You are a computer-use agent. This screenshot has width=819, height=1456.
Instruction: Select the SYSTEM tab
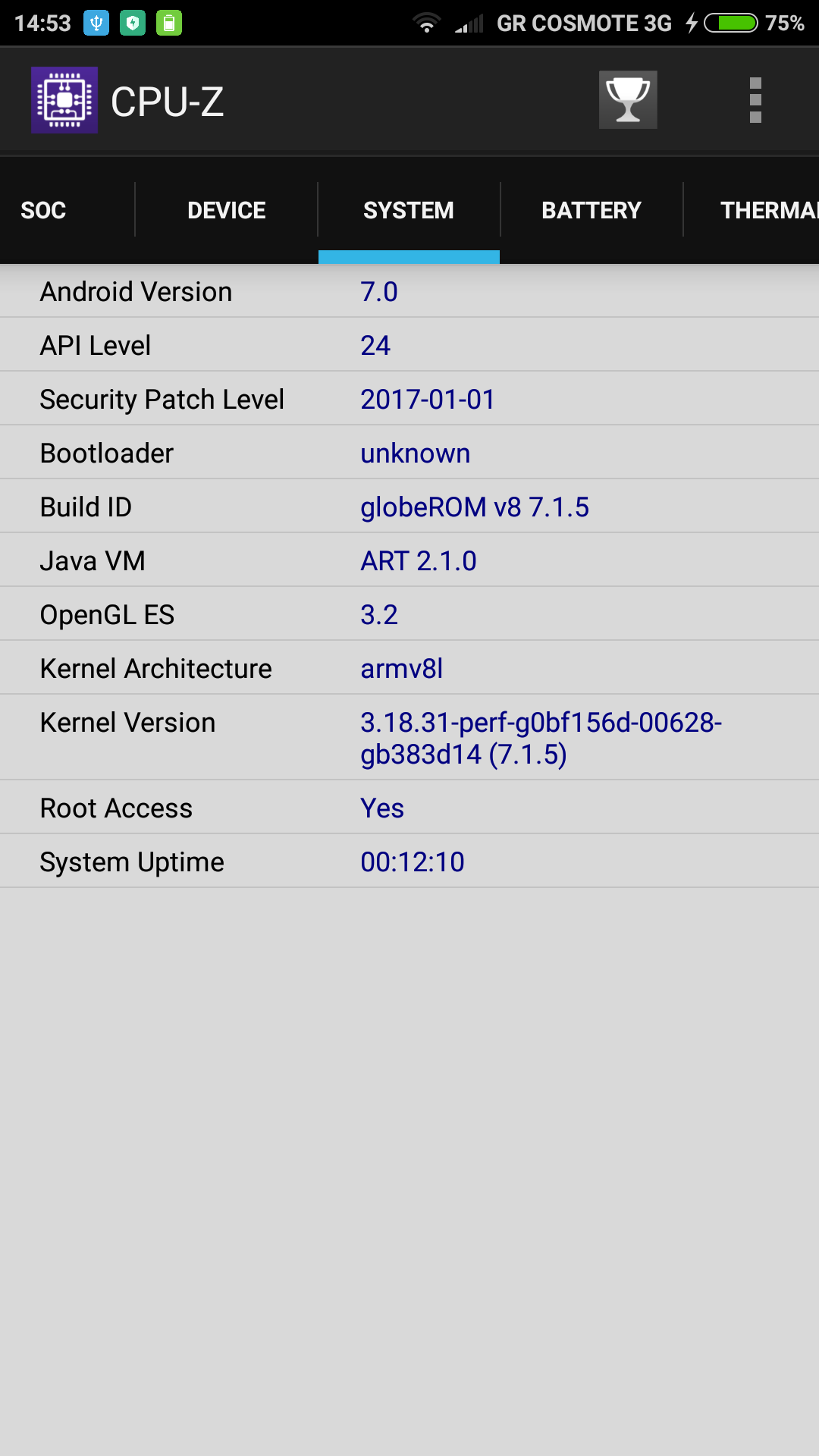[409, 210]
